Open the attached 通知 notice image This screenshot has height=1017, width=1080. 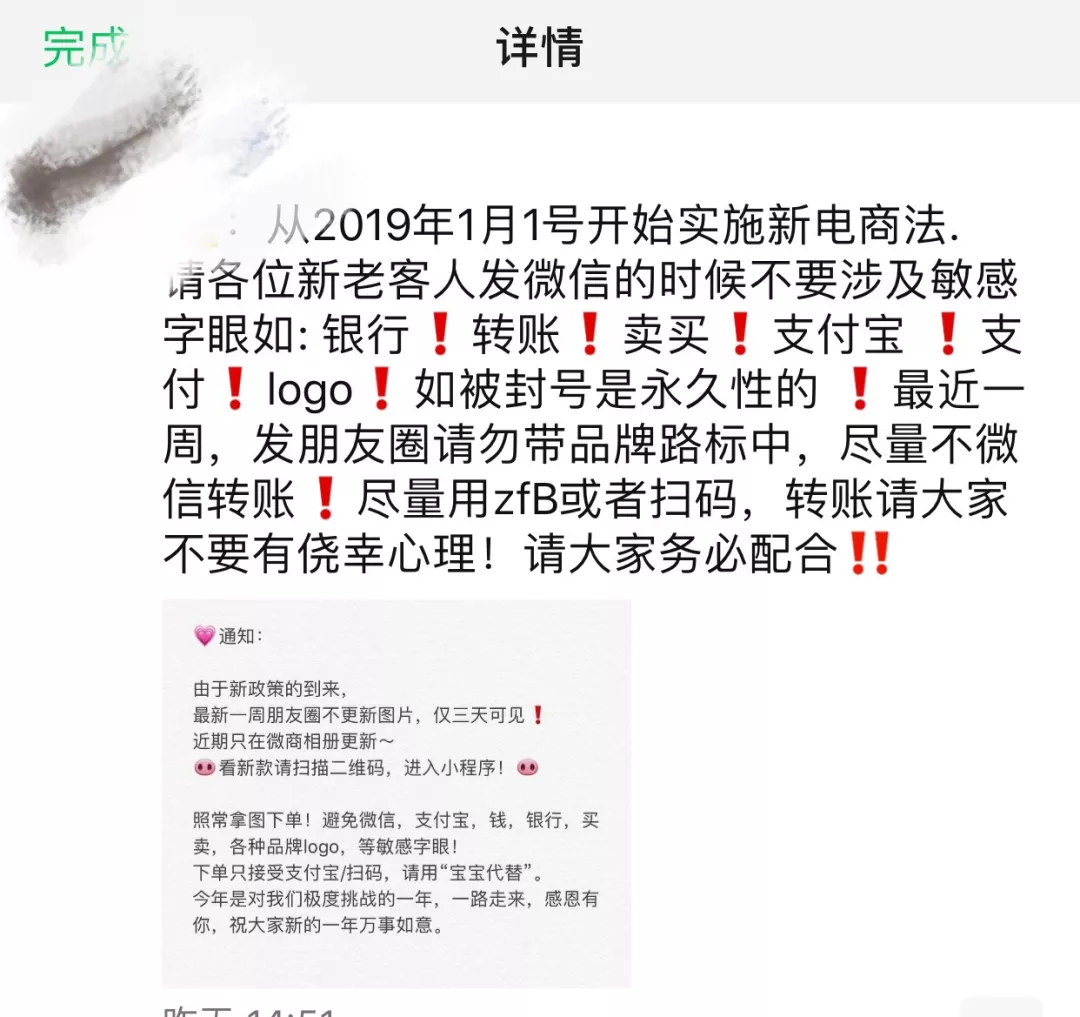(396, 792)
